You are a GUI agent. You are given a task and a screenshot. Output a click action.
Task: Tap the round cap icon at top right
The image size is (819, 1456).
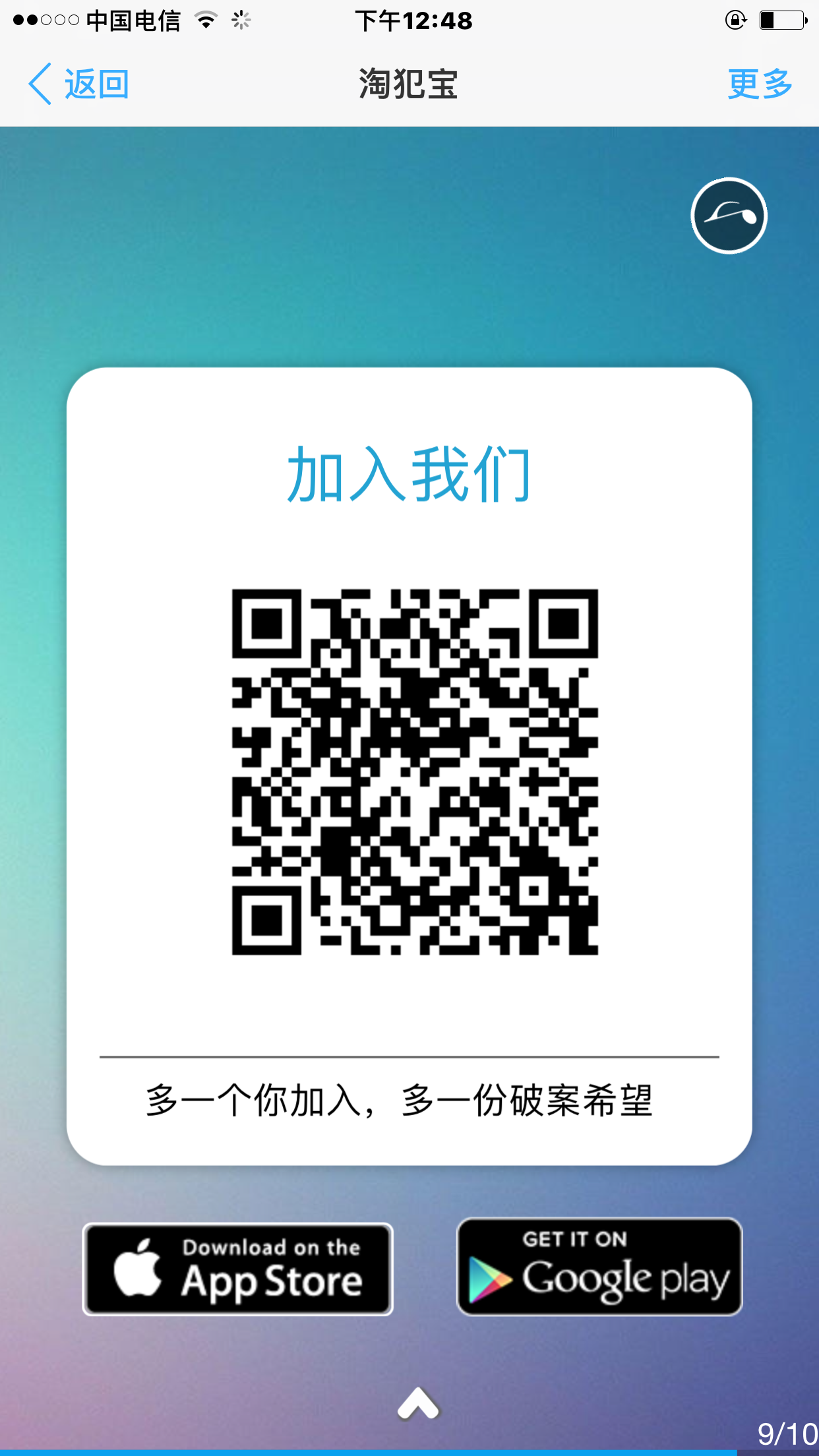(729, 216)
